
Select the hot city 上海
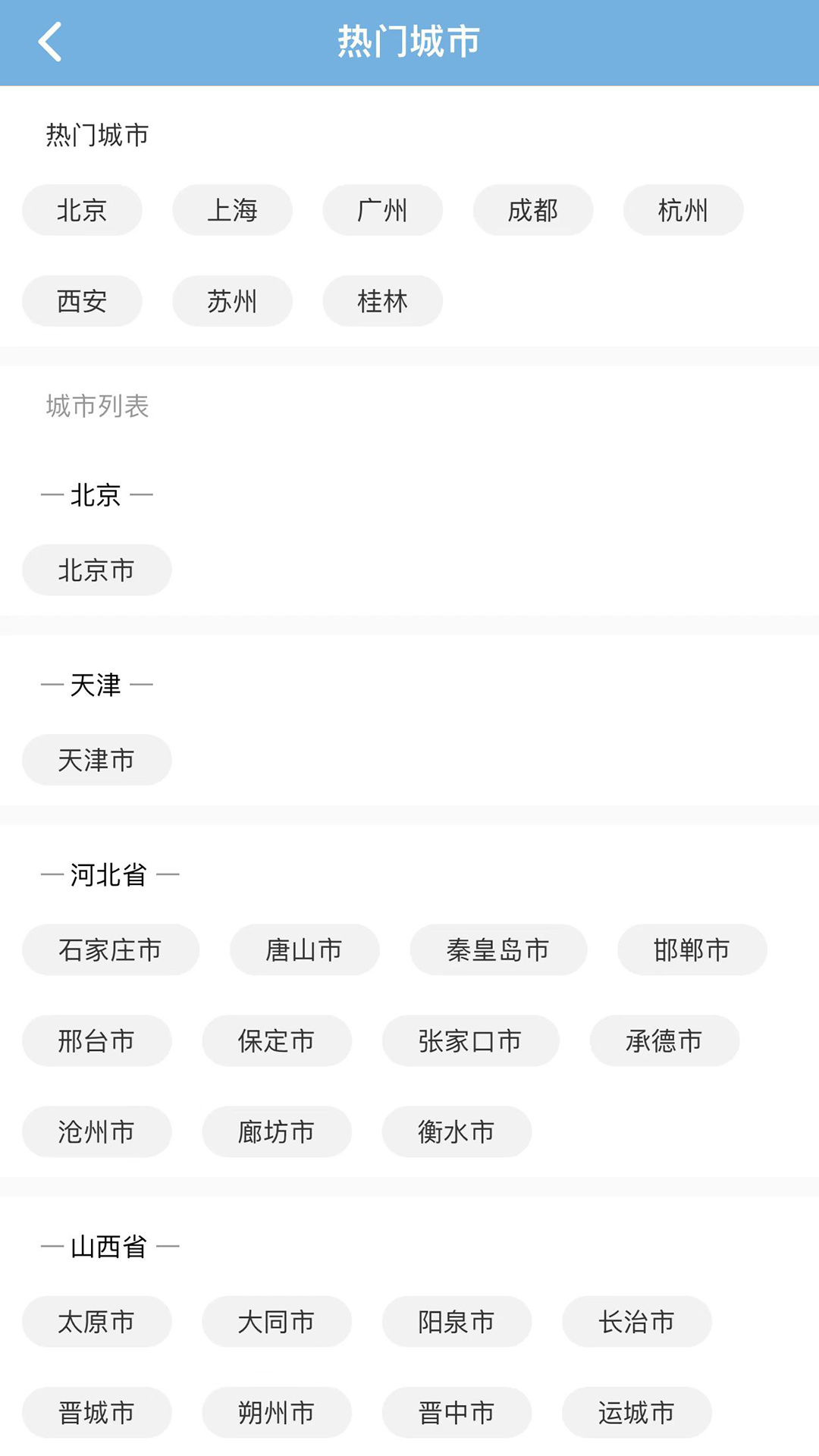click(x=232, y=210)
